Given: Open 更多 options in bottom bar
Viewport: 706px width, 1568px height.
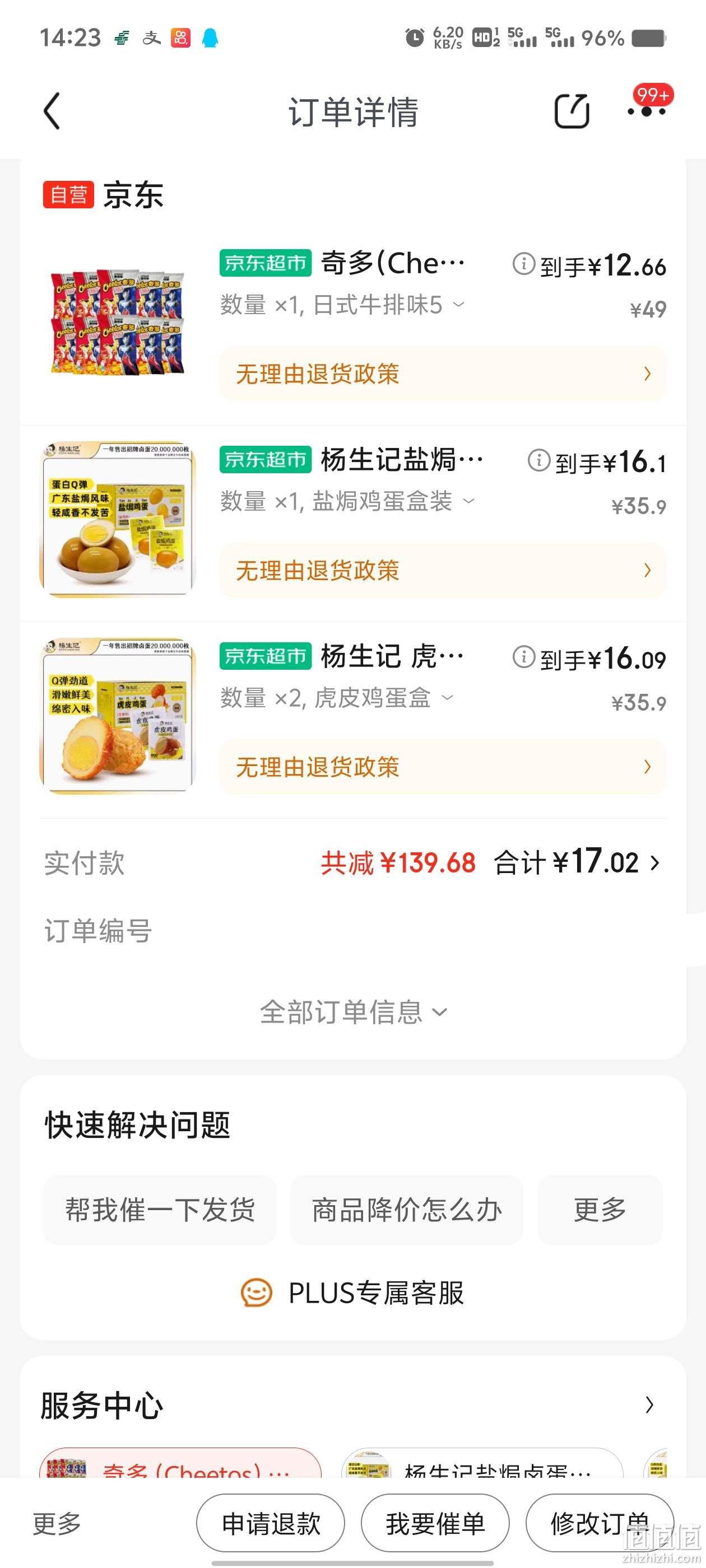Looking at the screenshot, I should click(x=57, y=1524).
